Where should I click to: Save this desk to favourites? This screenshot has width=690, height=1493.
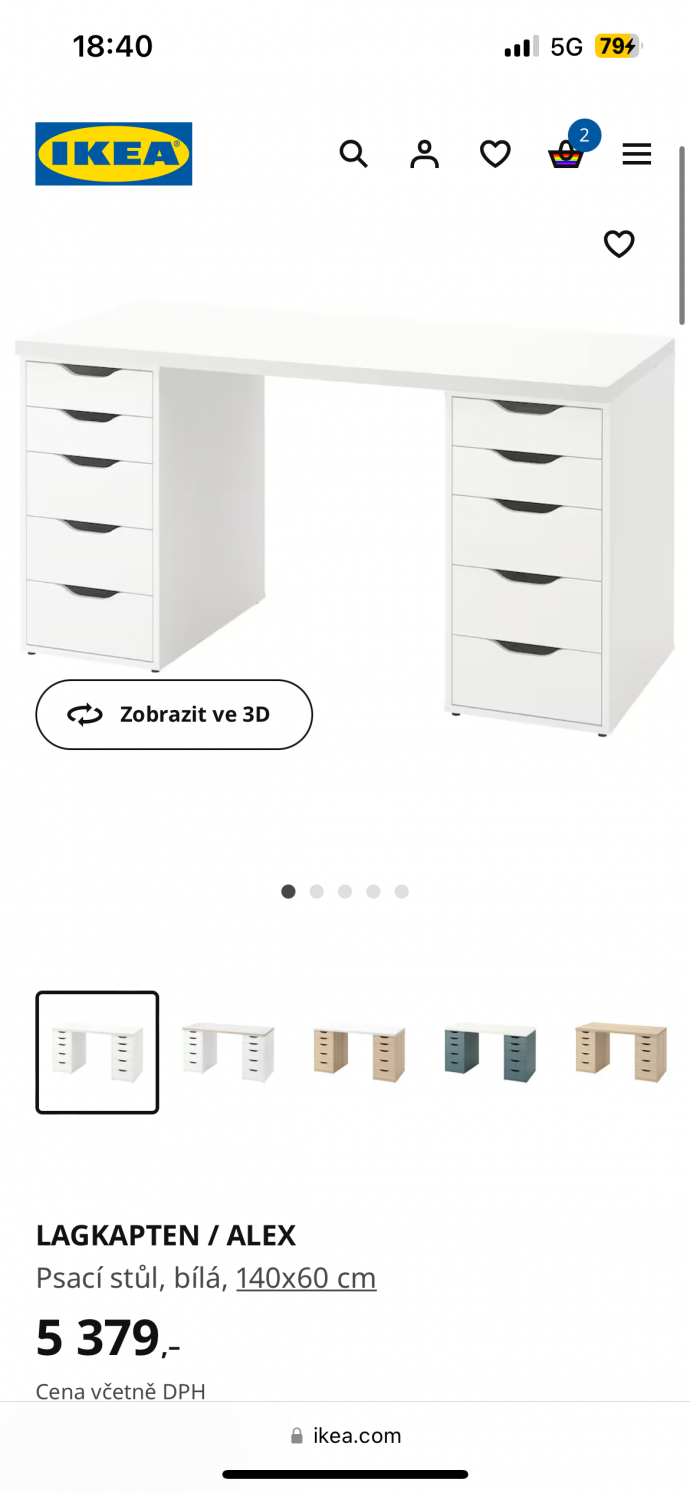tap(619, 244)
